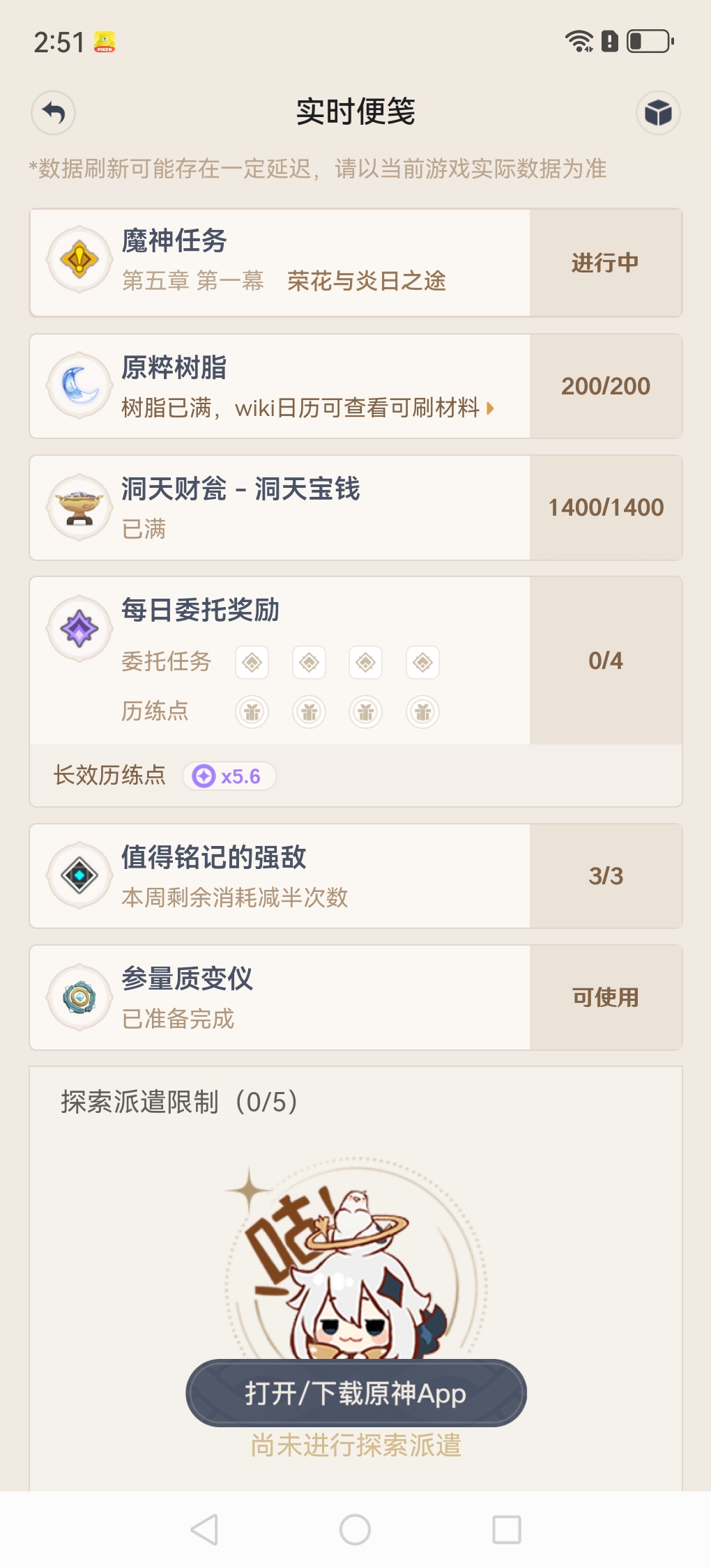Click the back arrow at top left

pos(53,113)
